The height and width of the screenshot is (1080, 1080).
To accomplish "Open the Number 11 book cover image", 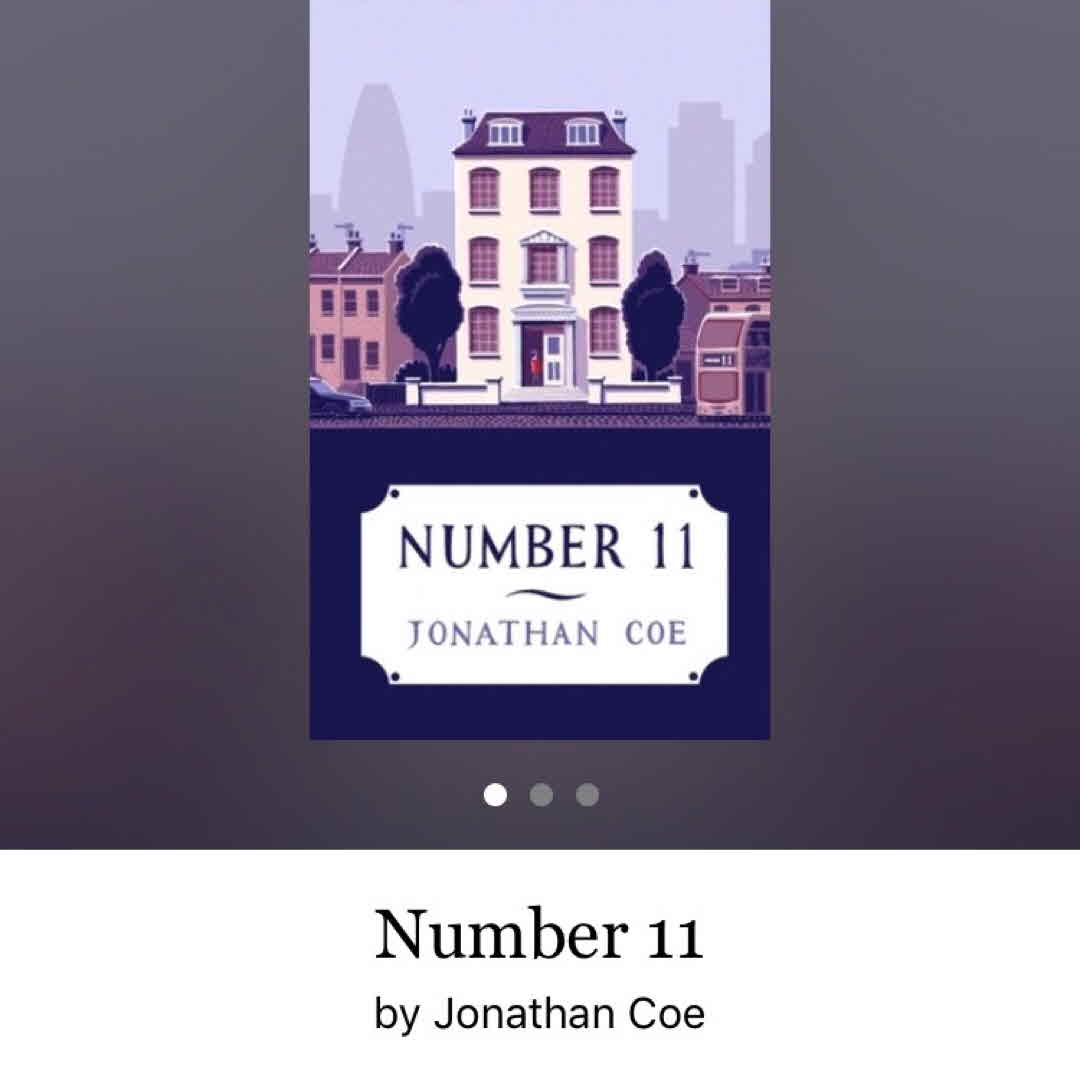I will [540, 370].
